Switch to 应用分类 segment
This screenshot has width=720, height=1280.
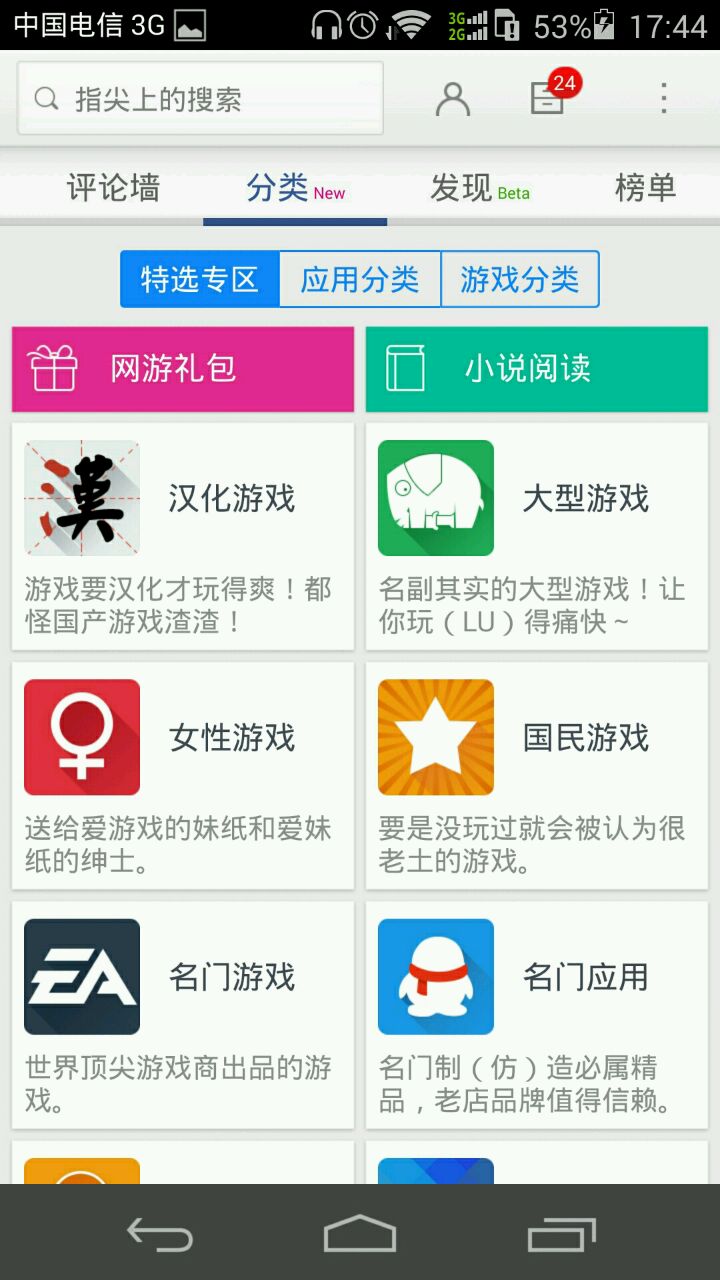[360, 279]
